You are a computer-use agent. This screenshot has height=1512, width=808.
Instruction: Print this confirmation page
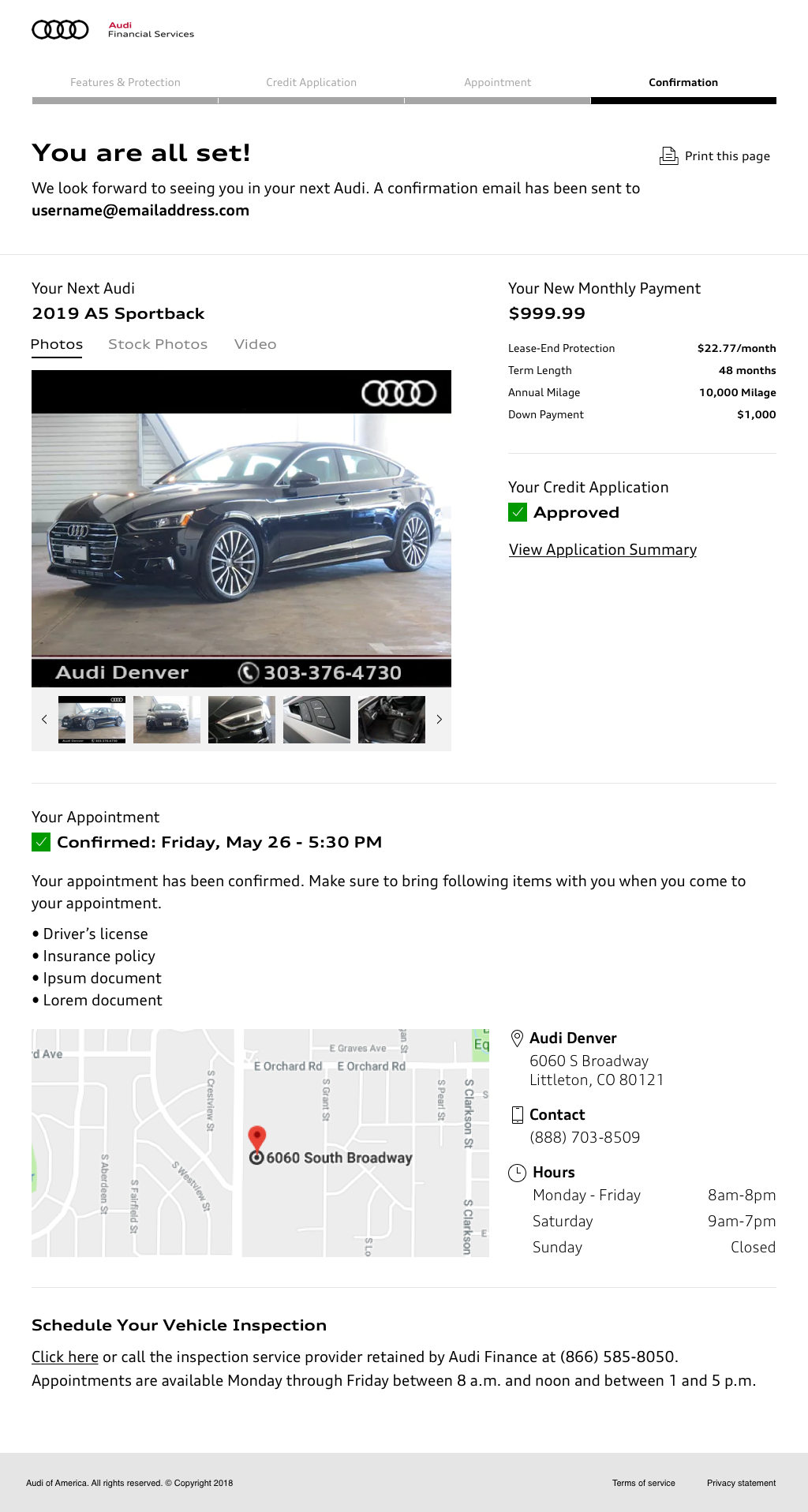[715, 156]
